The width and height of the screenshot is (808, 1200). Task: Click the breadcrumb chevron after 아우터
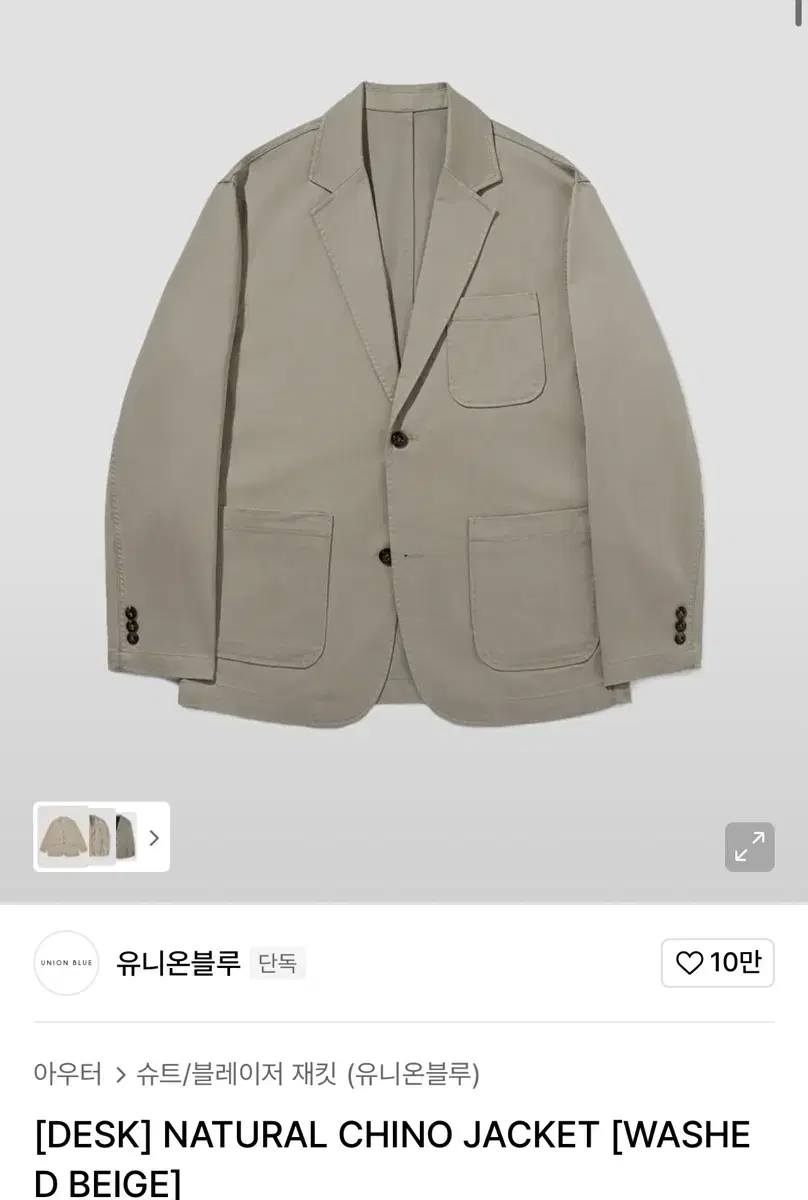tap(117, 1071)
